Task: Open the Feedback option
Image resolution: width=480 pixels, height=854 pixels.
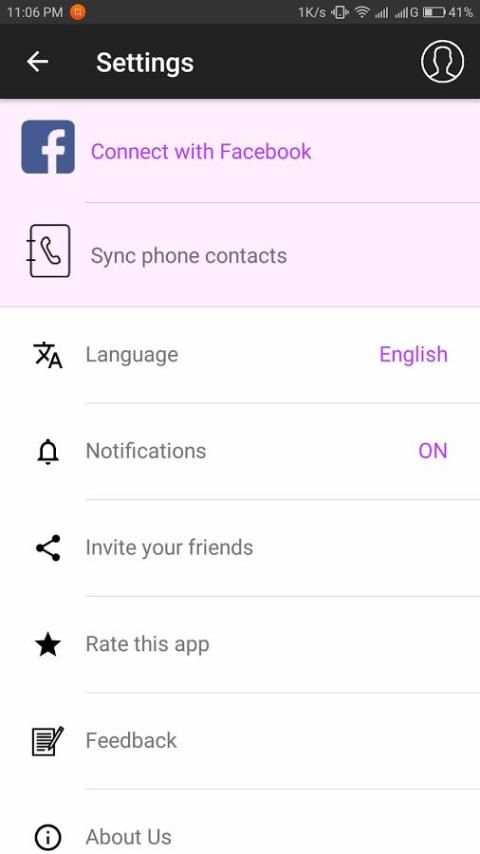Action: (x=240, y=741)
